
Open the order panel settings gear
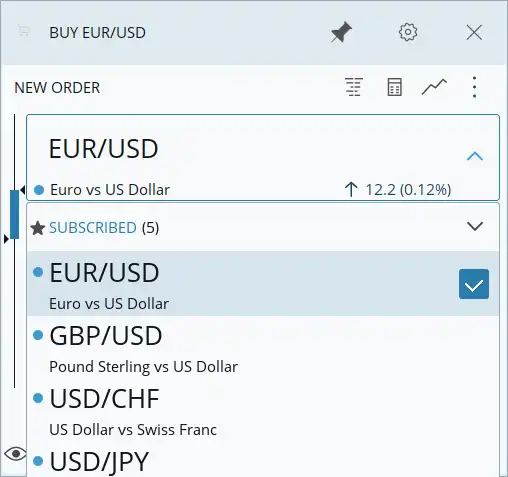408,32
